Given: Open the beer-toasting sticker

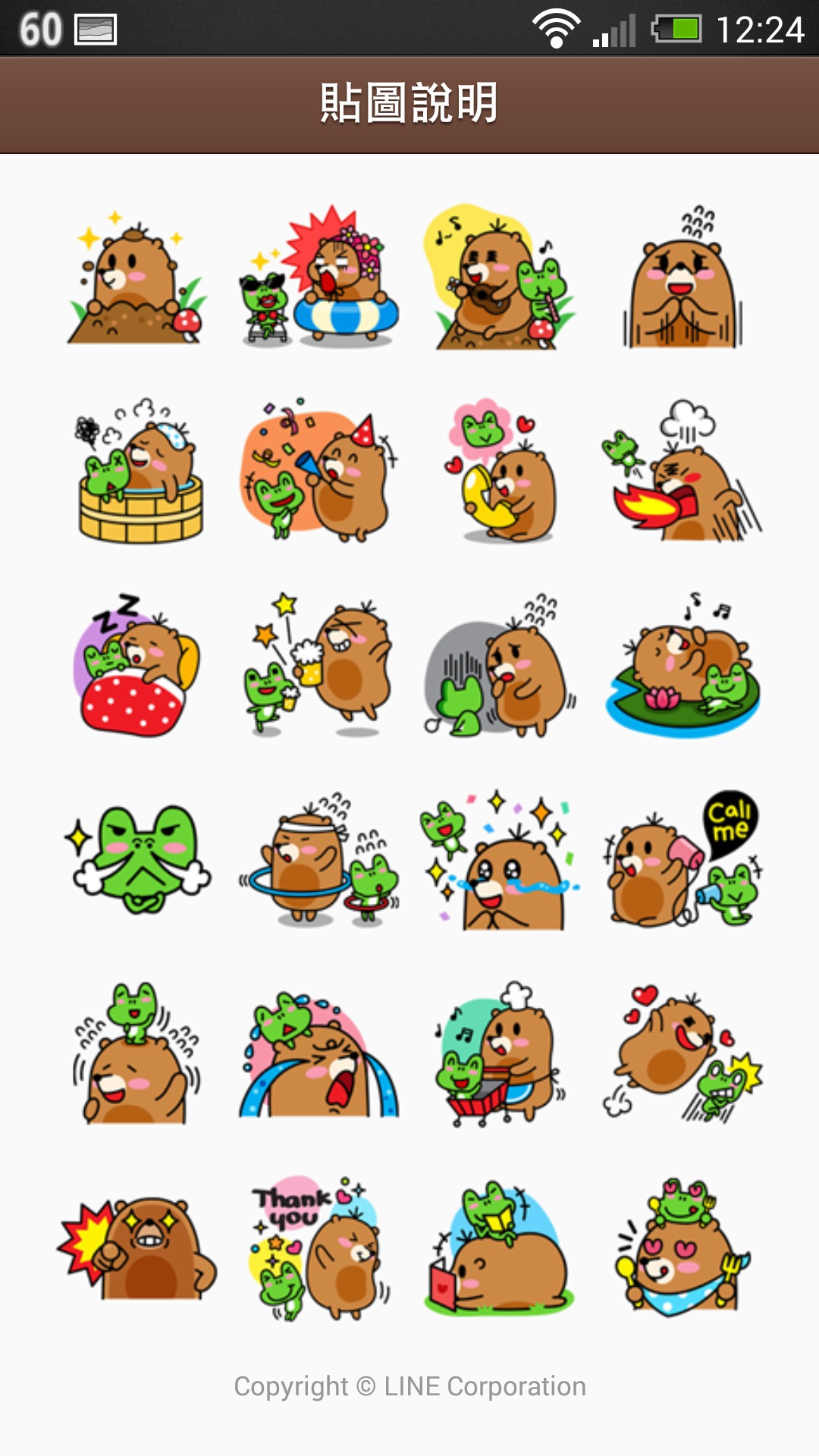Looking at the screenshot, I should pos(318,664).
